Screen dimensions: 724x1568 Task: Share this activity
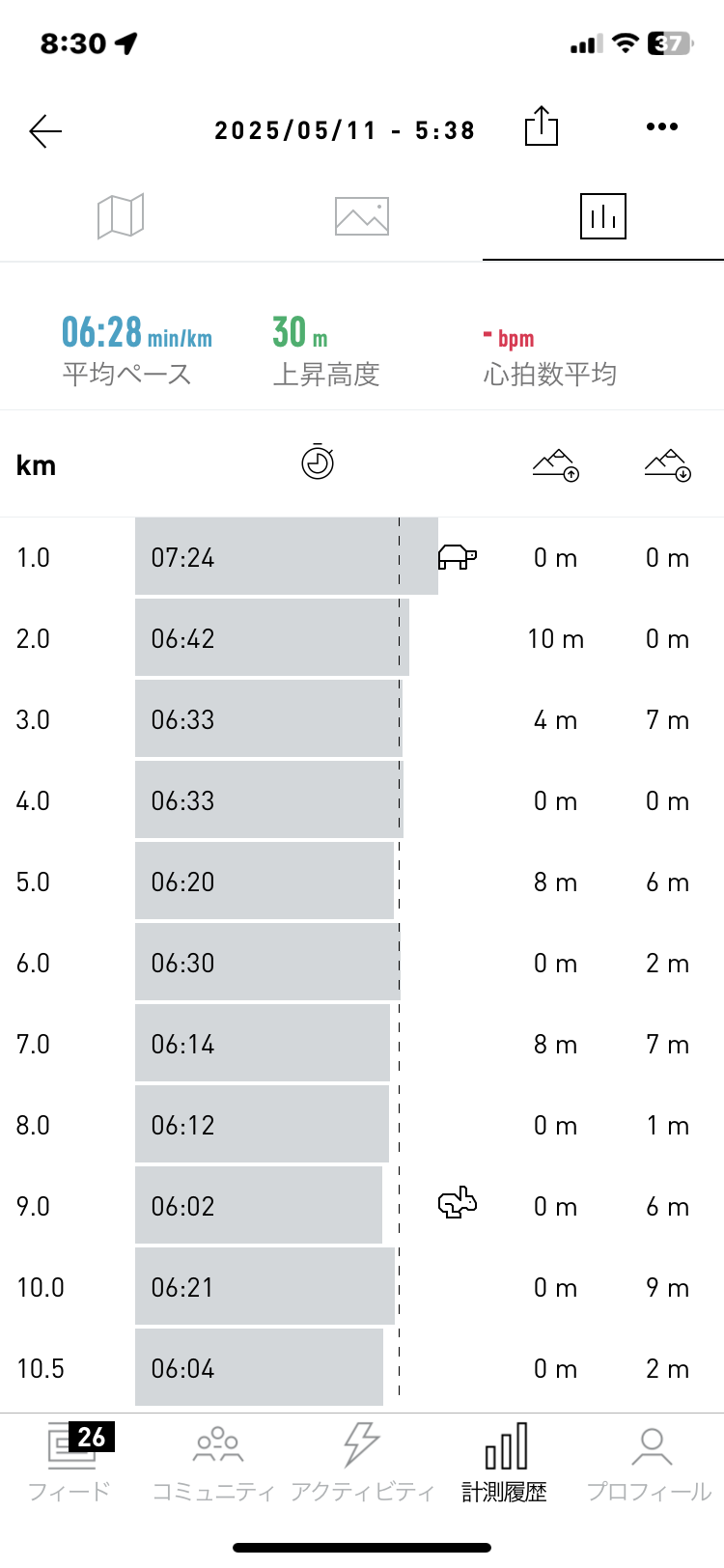pyautogui.click(x=542, y=126)
